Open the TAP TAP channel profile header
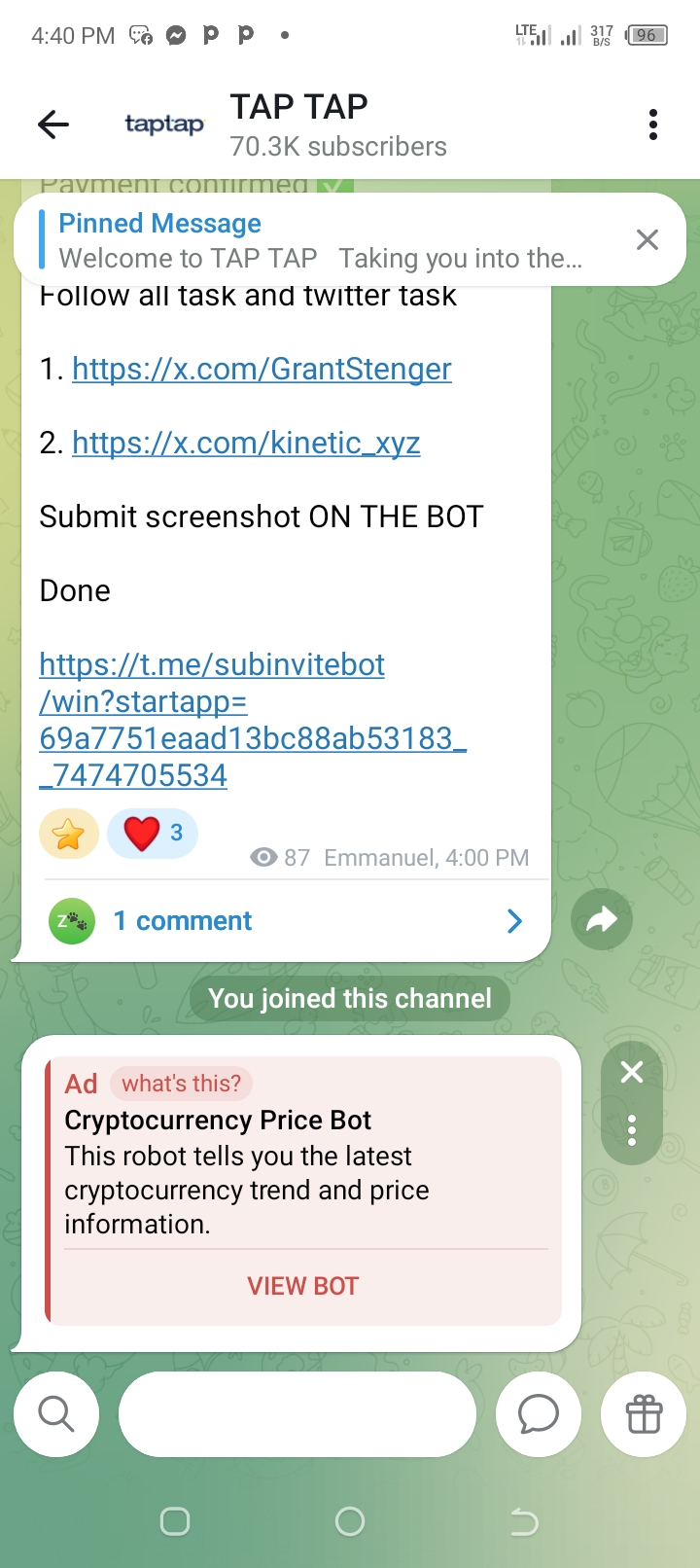The width and height of the screenshot is (700, 1568). pyautogui.click(x=335, y=125)
